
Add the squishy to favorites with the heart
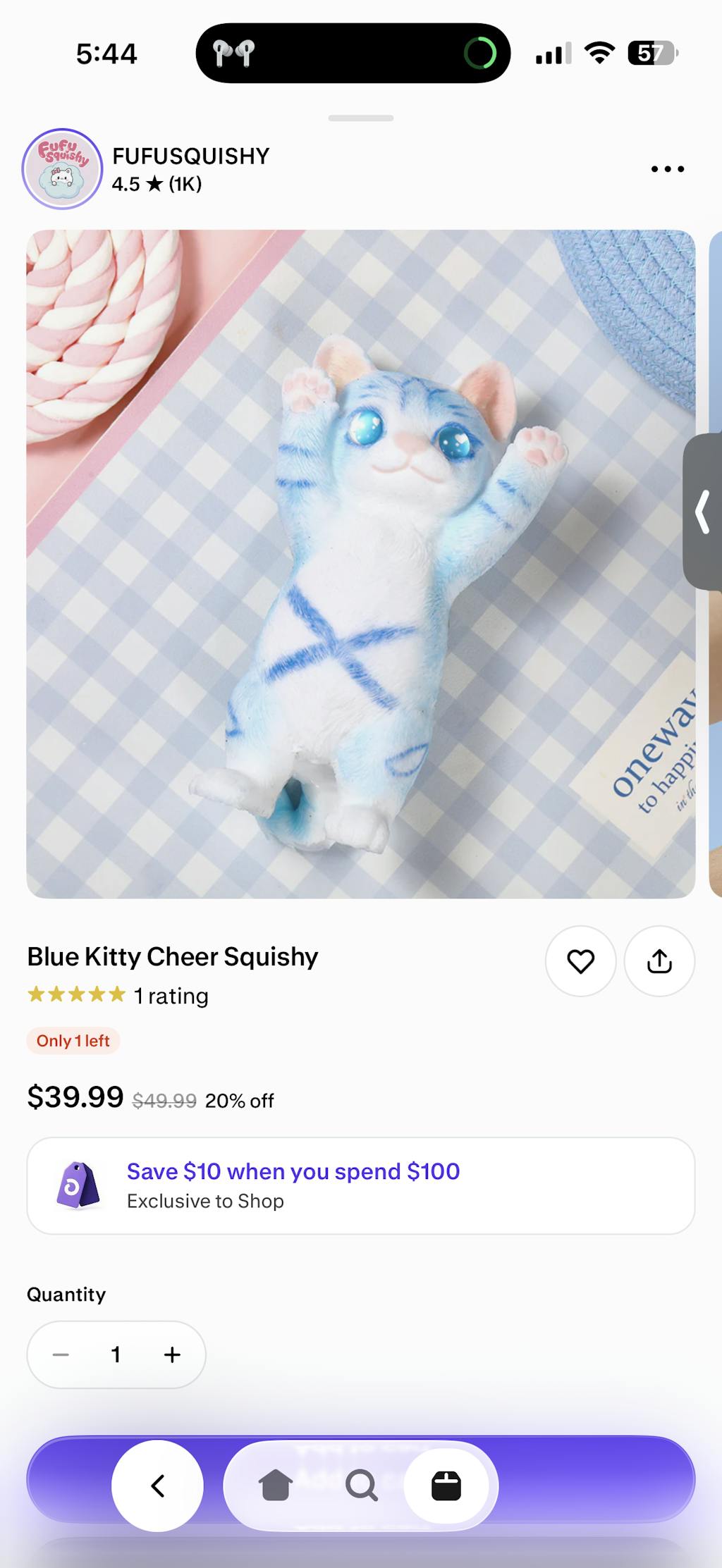point(580,961)
